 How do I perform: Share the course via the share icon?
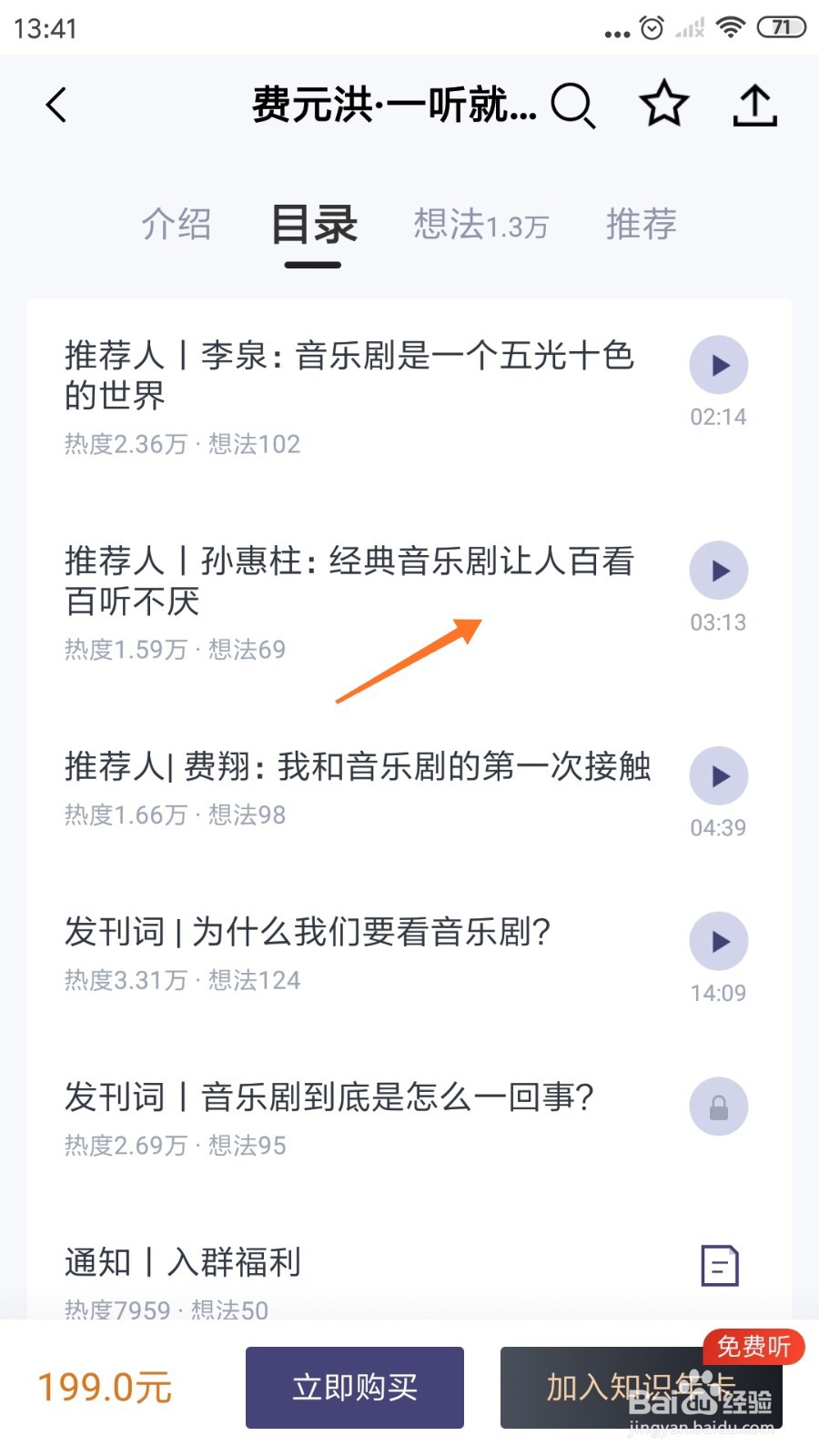[x=754, y=104]
